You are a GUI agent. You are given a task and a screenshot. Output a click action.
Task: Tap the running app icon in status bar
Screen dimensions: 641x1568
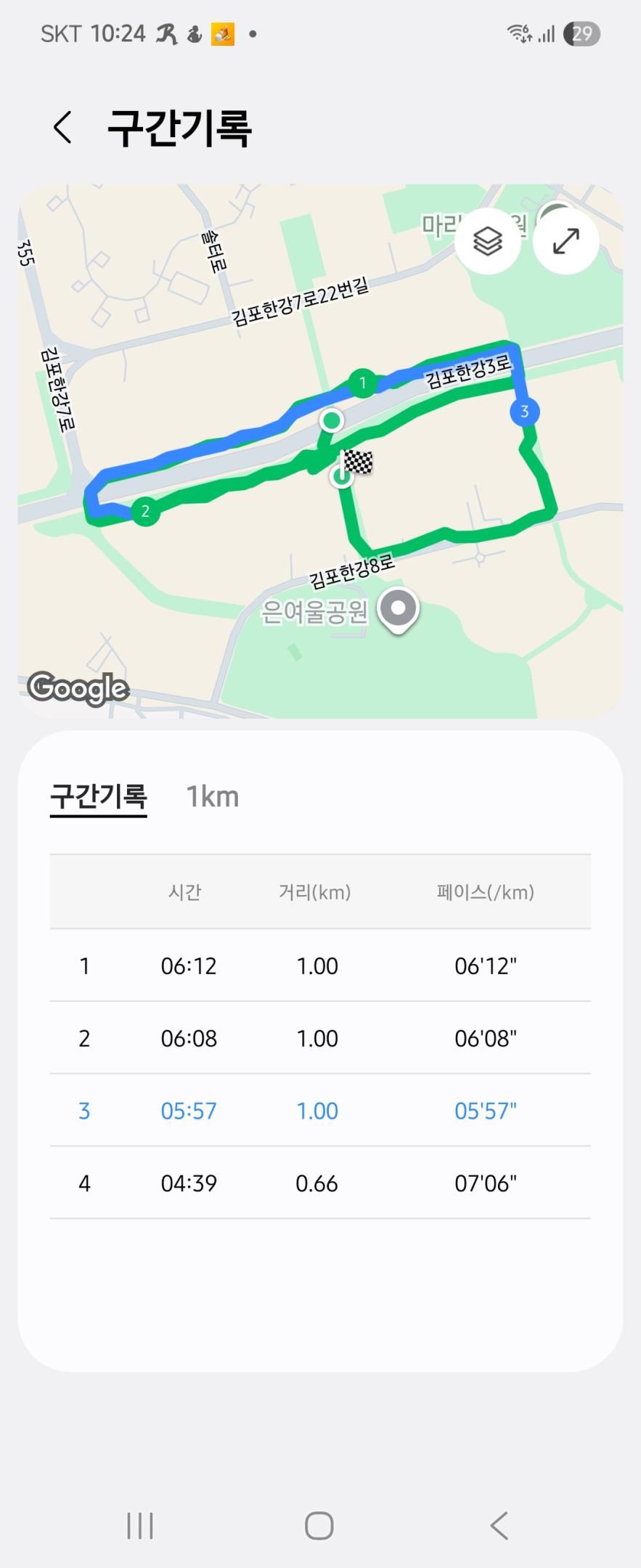pos(166,33)
